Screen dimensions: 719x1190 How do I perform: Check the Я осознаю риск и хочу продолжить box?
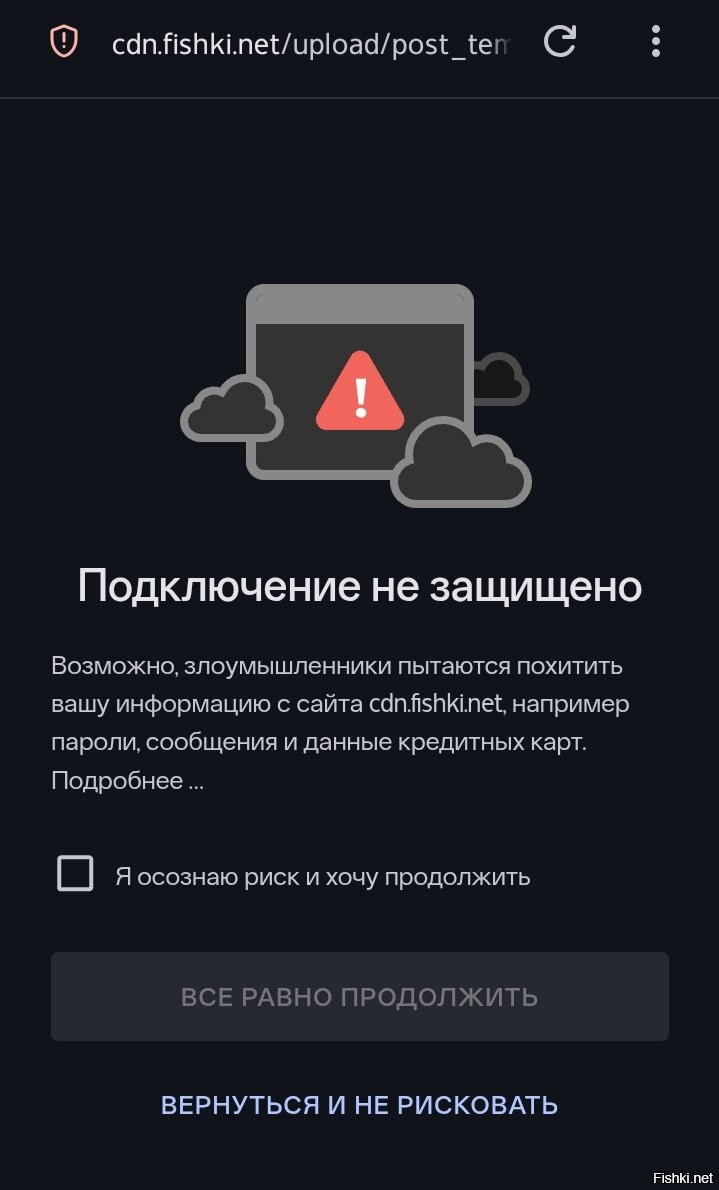tap(75, 873)
